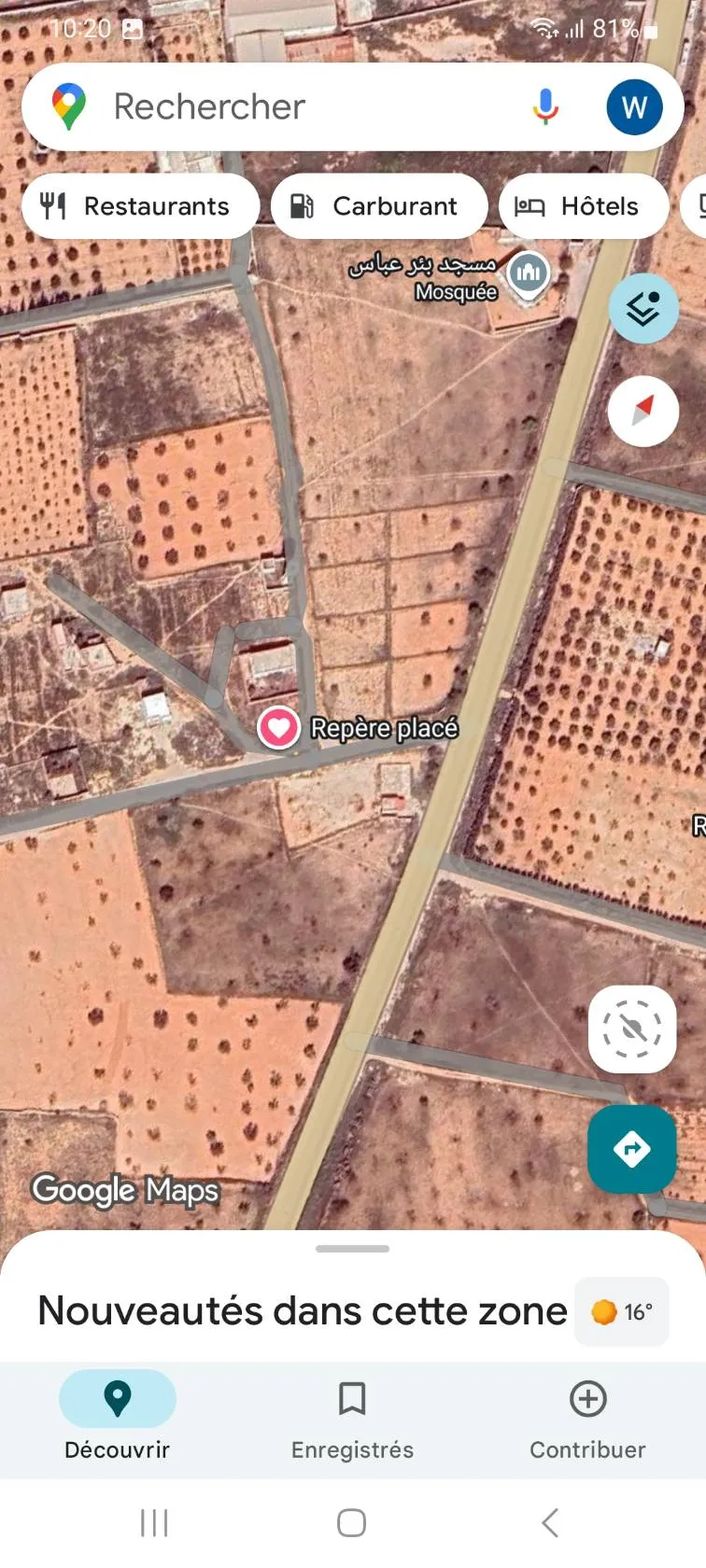Start voice search with the microphone

coord(545,107)
